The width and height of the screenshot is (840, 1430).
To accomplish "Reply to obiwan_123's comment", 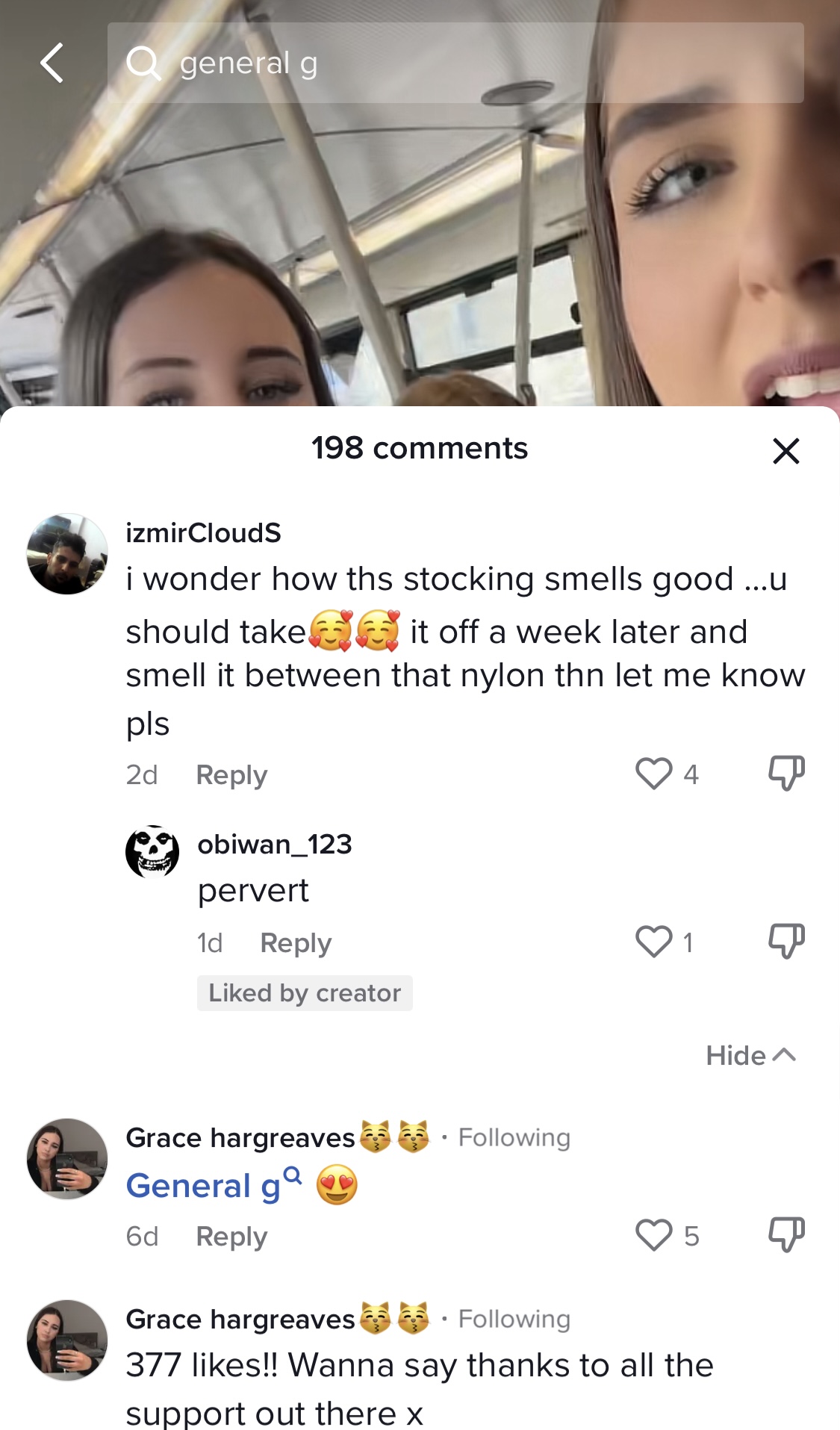I will coord(296,942).
